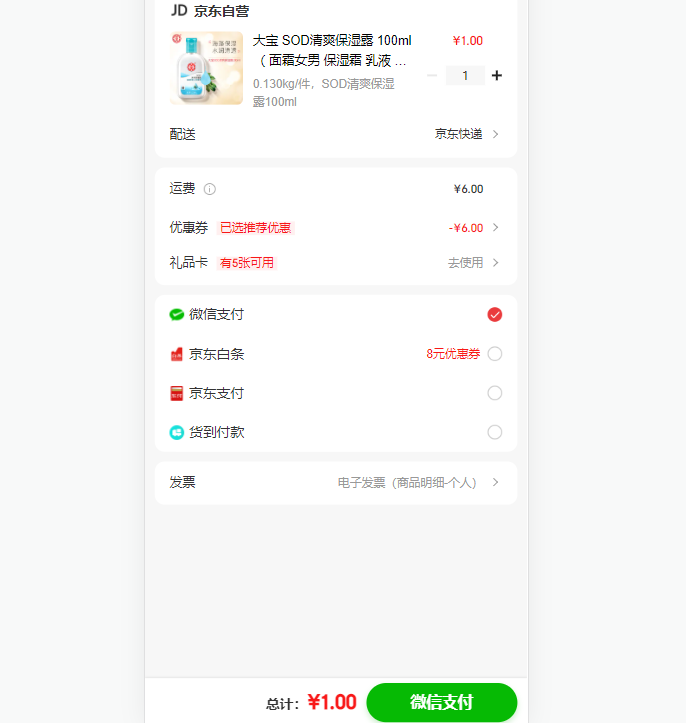The width and height of the screenshot is (686, 723).
Task: Select 微信支付 as payment method
Action: tap(494, 314)
